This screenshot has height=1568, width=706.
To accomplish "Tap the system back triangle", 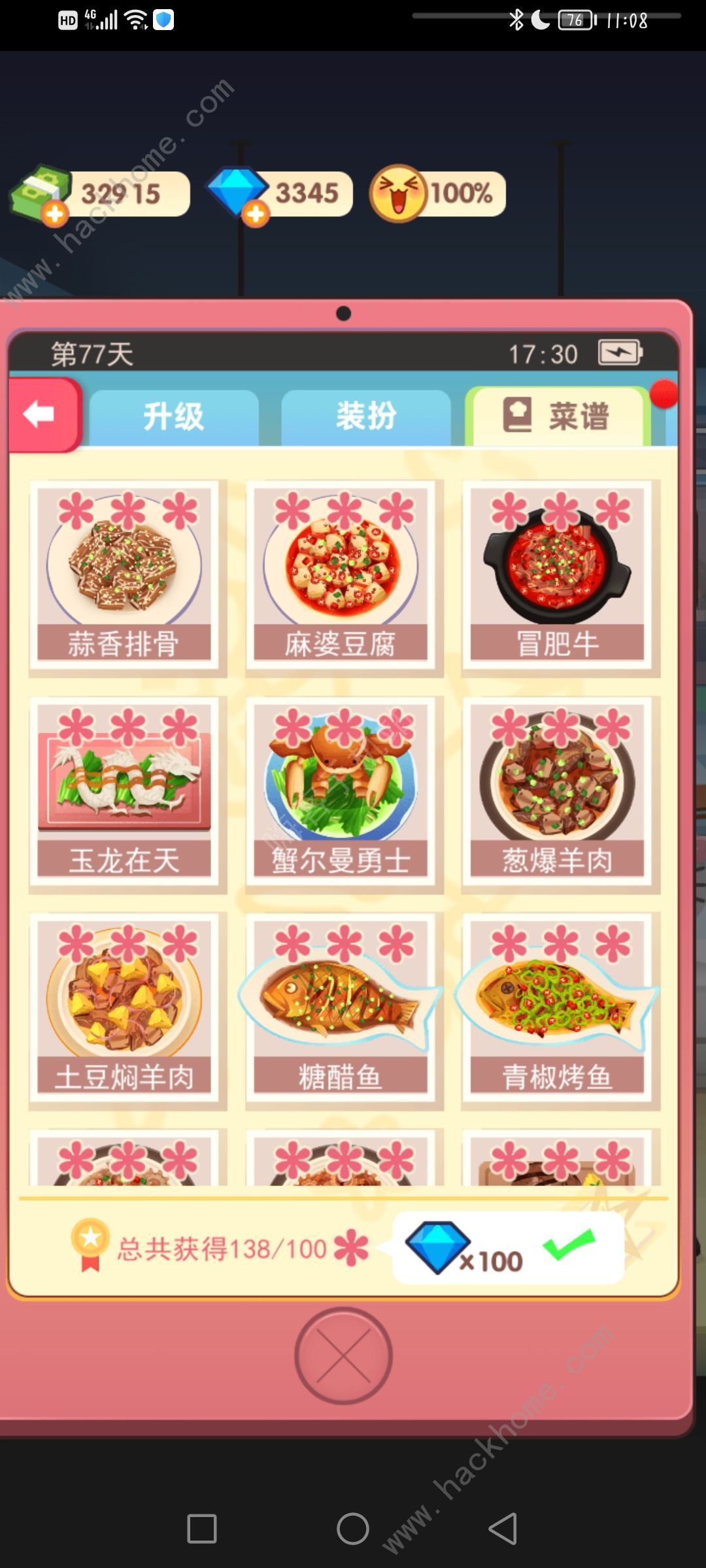I will coord(503,1529).
